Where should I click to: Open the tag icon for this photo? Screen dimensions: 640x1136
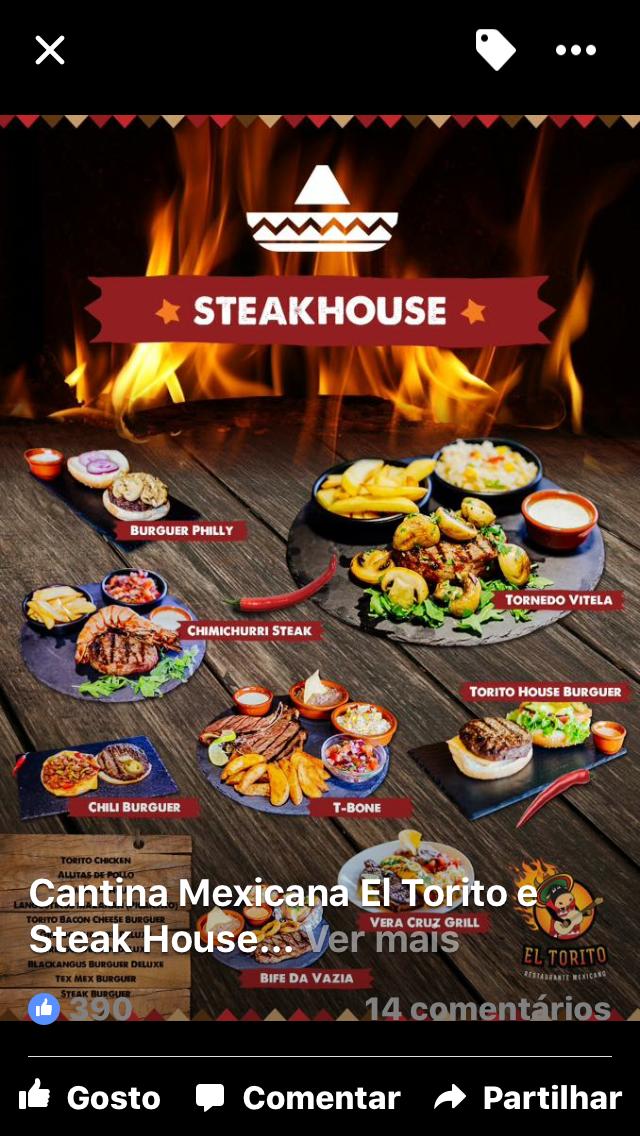(495, 50)
